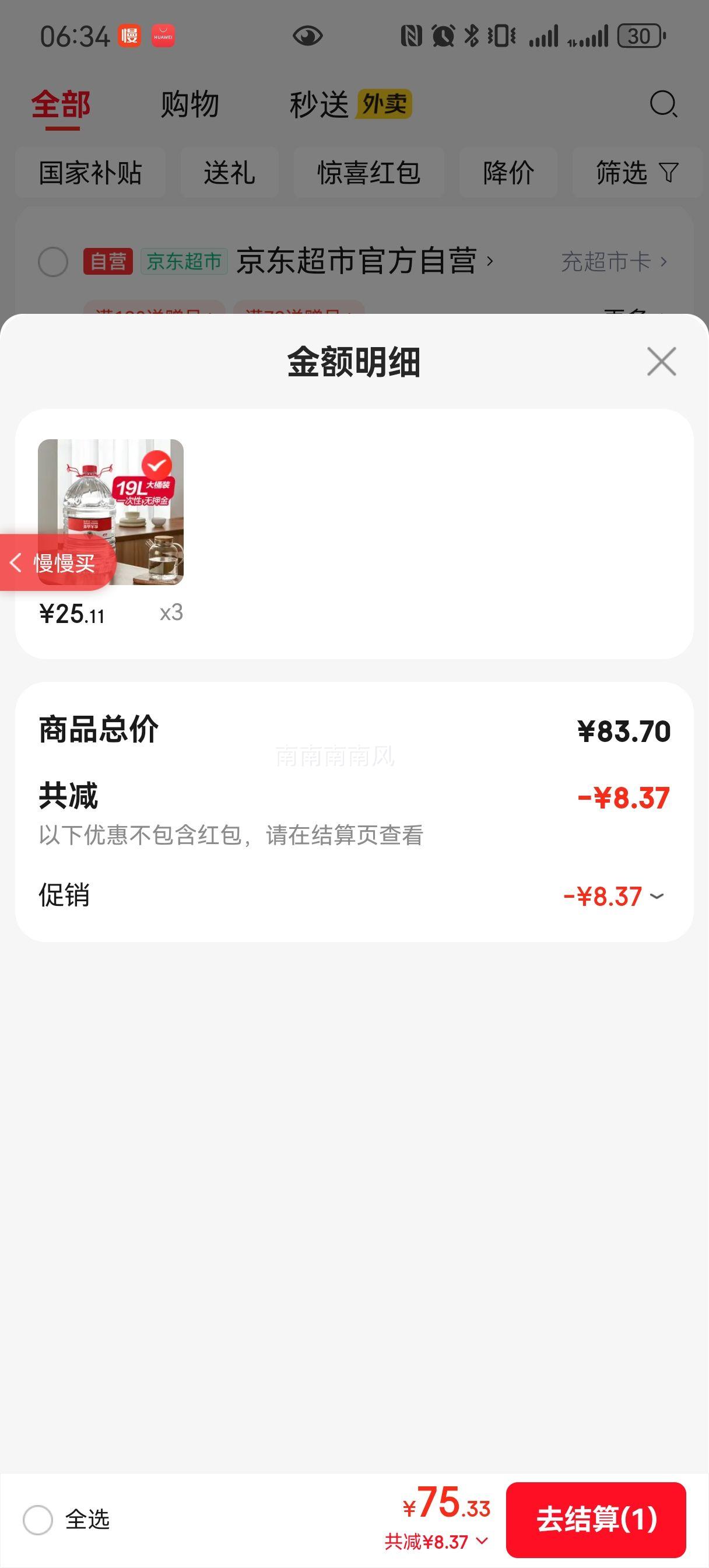Switch to the 购物 tab
The height and width of the screenshot is (1568, 709).
(189, 104)
